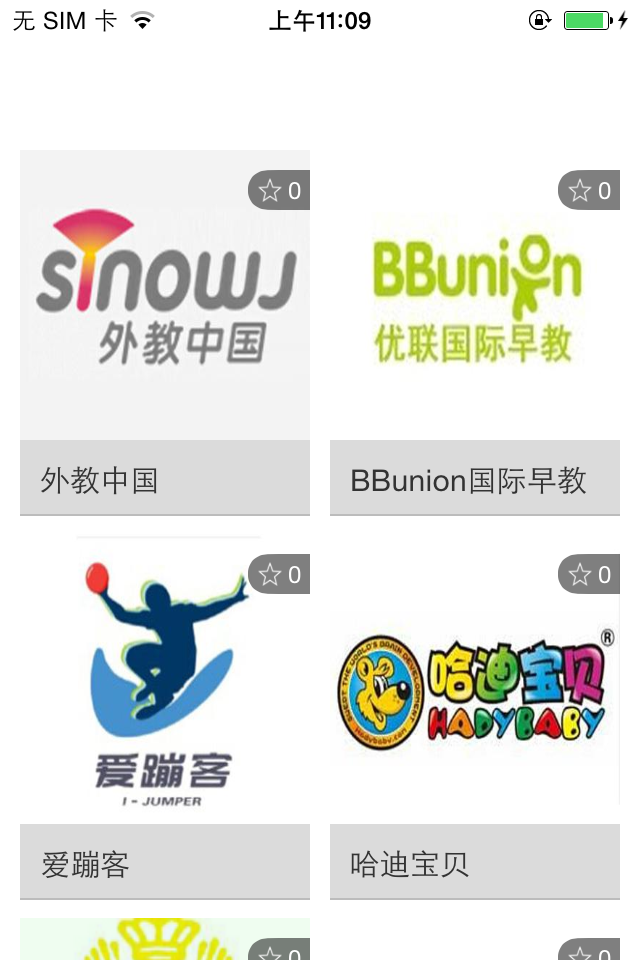Favorite 外教中国 with its star badge
The image size is (640, 960).
(279, 191)
